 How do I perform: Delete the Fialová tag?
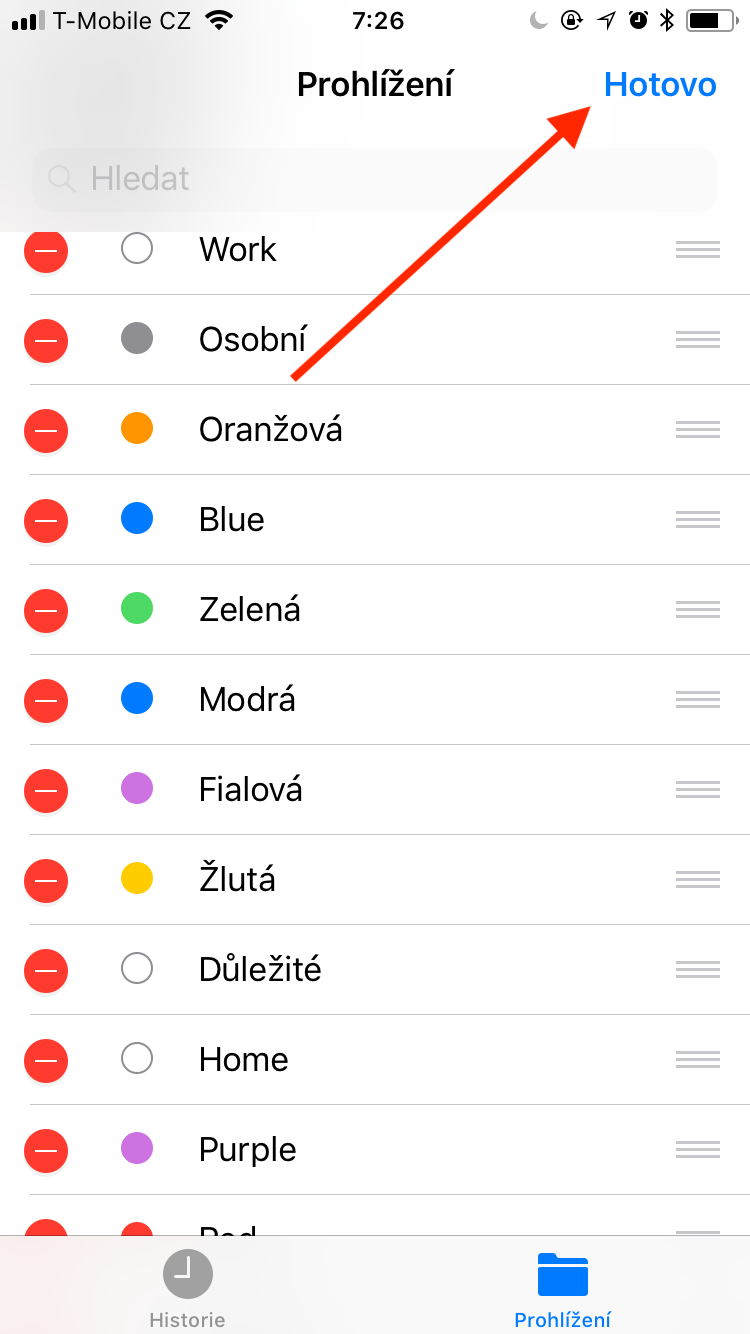click(x=46, y=790)
